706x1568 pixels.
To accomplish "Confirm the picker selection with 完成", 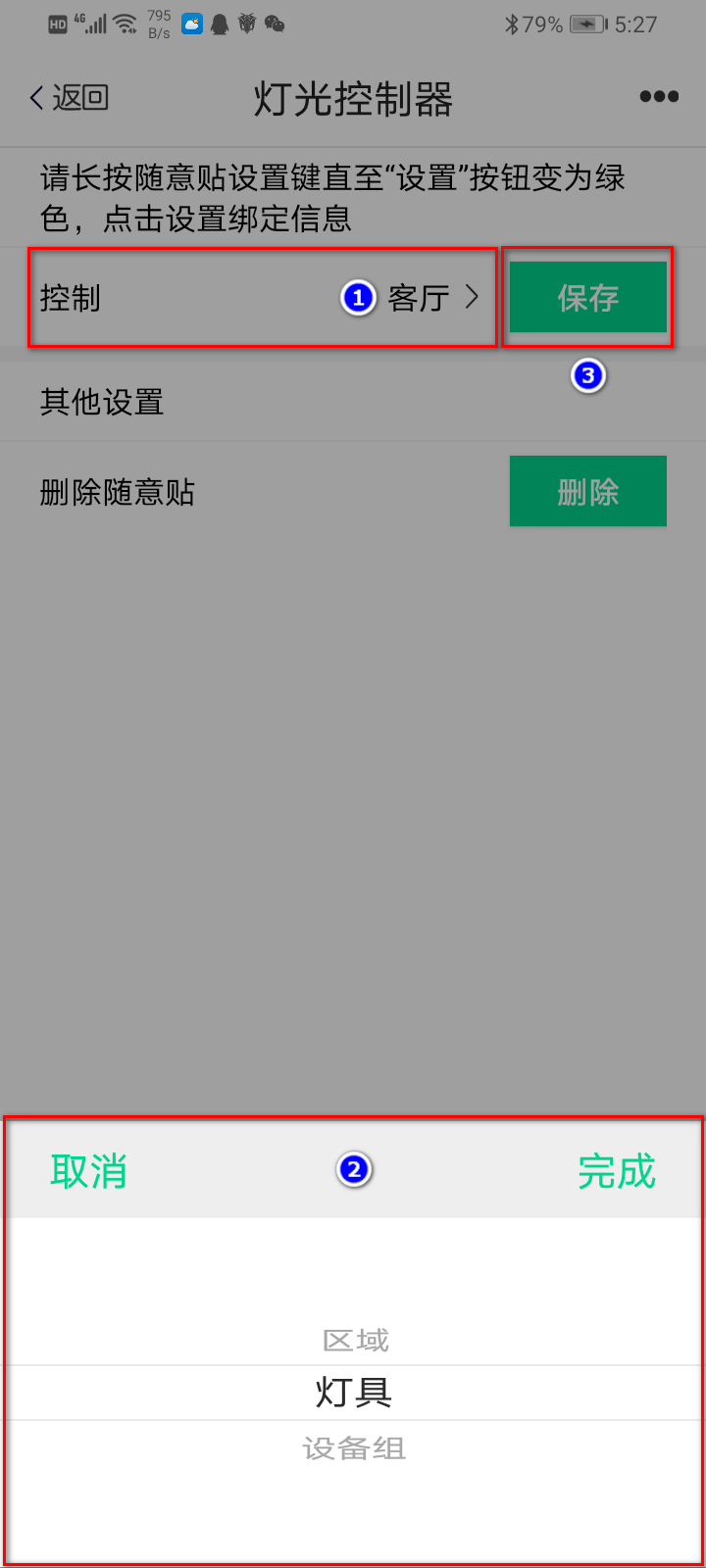I will tap(616, 1171).
